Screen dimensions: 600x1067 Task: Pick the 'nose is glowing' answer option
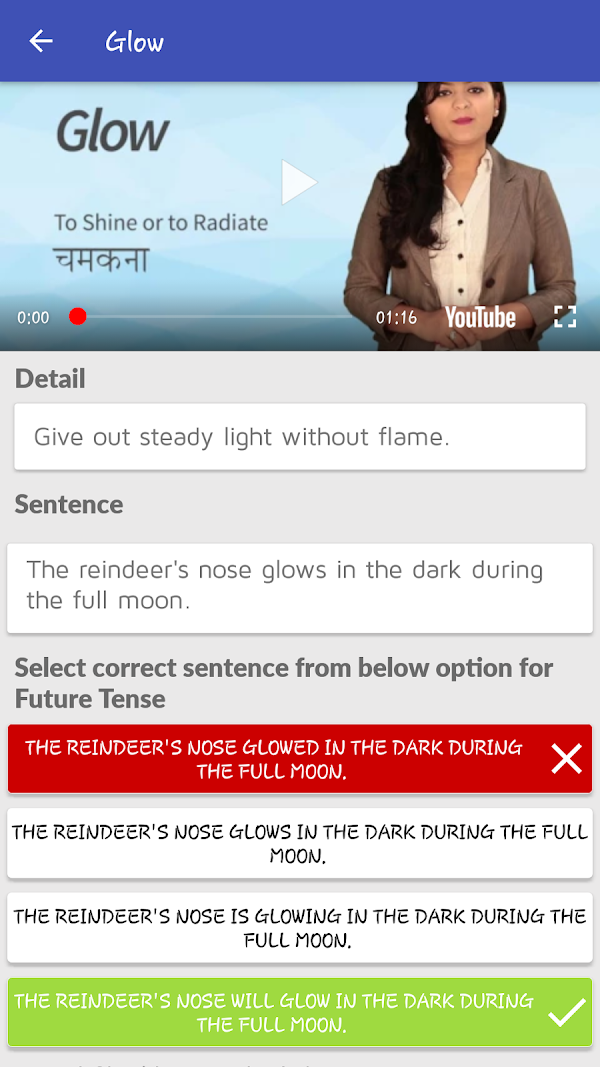[299, 927]
